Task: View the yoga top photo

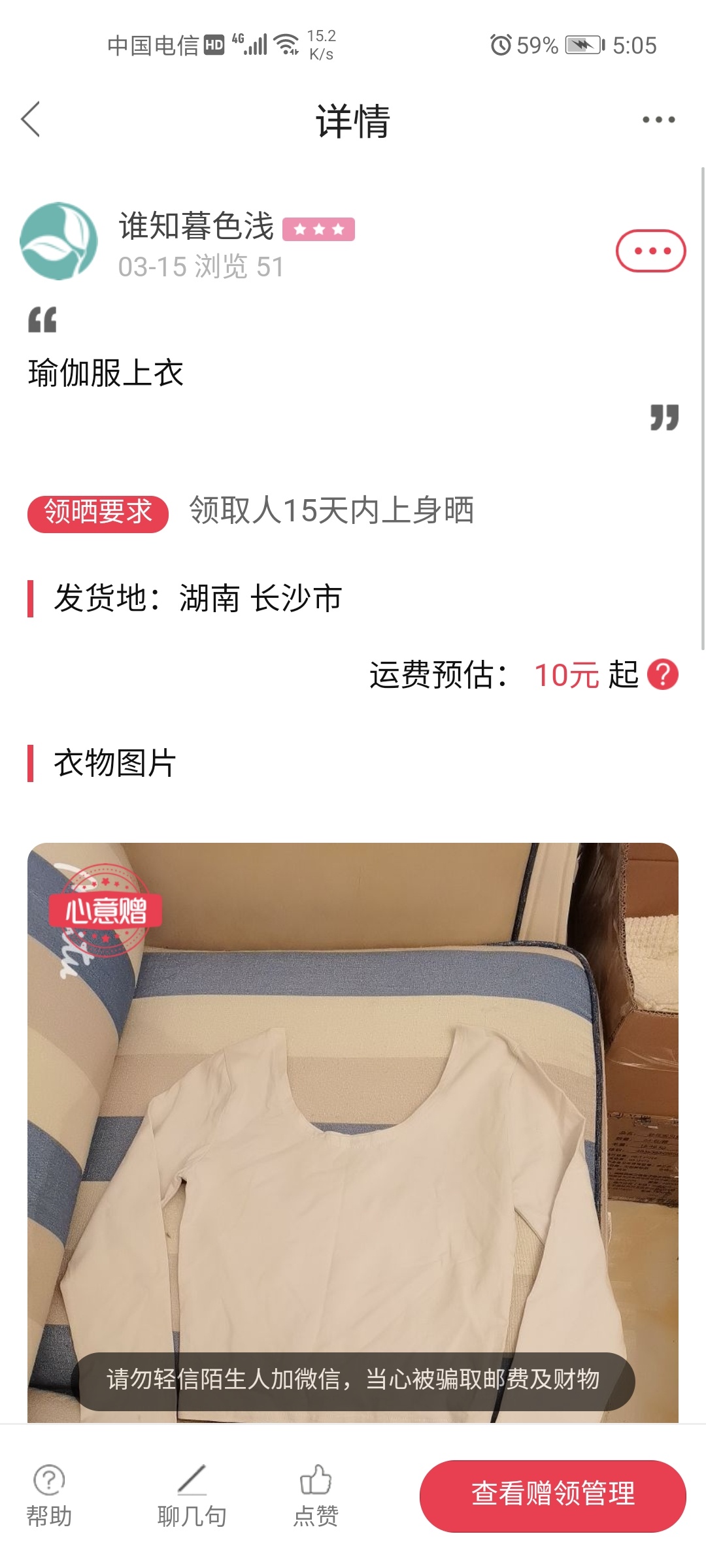Action: (353, 1132)
